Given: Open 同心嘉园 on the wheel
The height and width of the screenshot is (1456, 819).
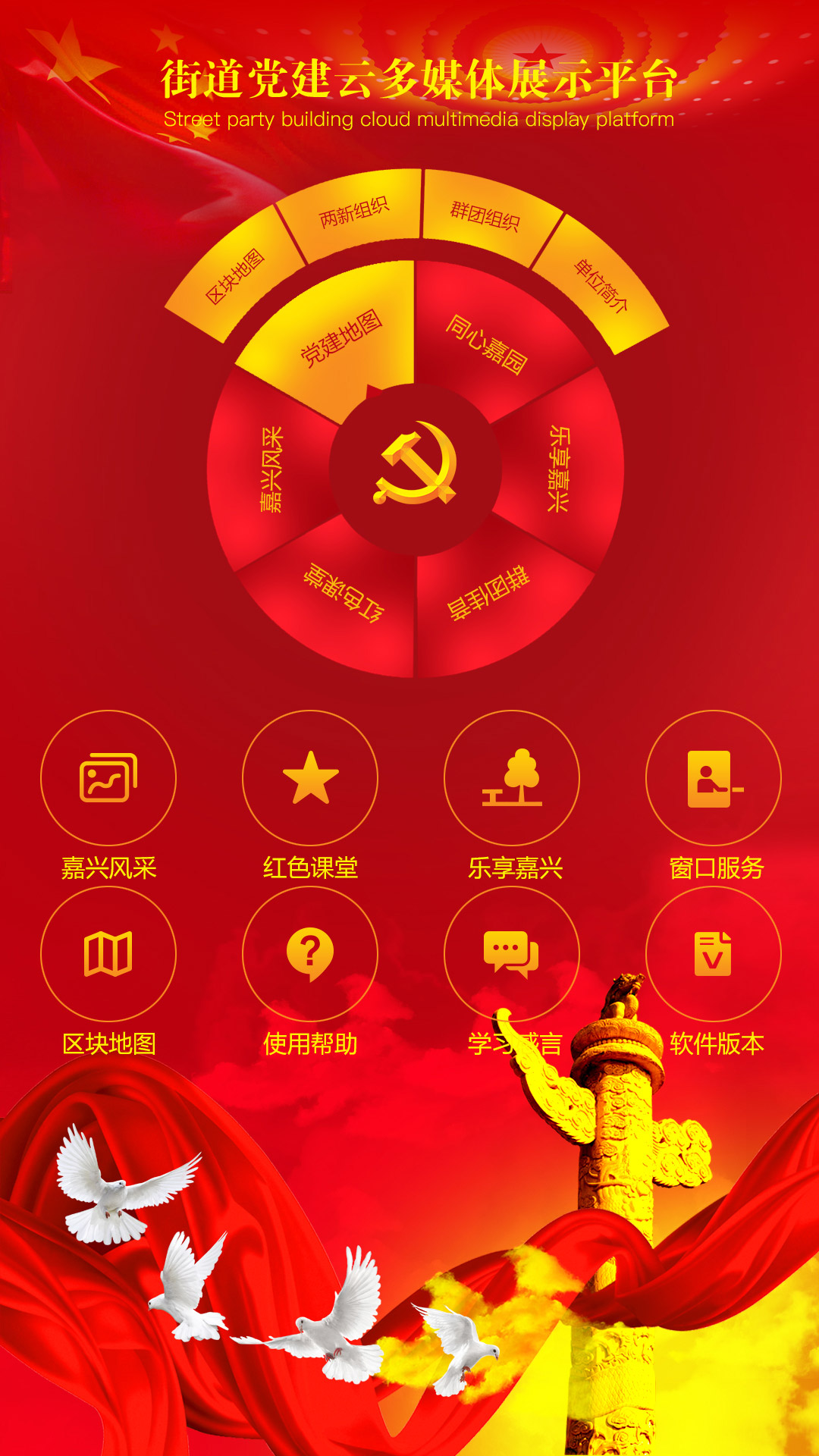Looking at the screenshot, I should coord(486,345).
